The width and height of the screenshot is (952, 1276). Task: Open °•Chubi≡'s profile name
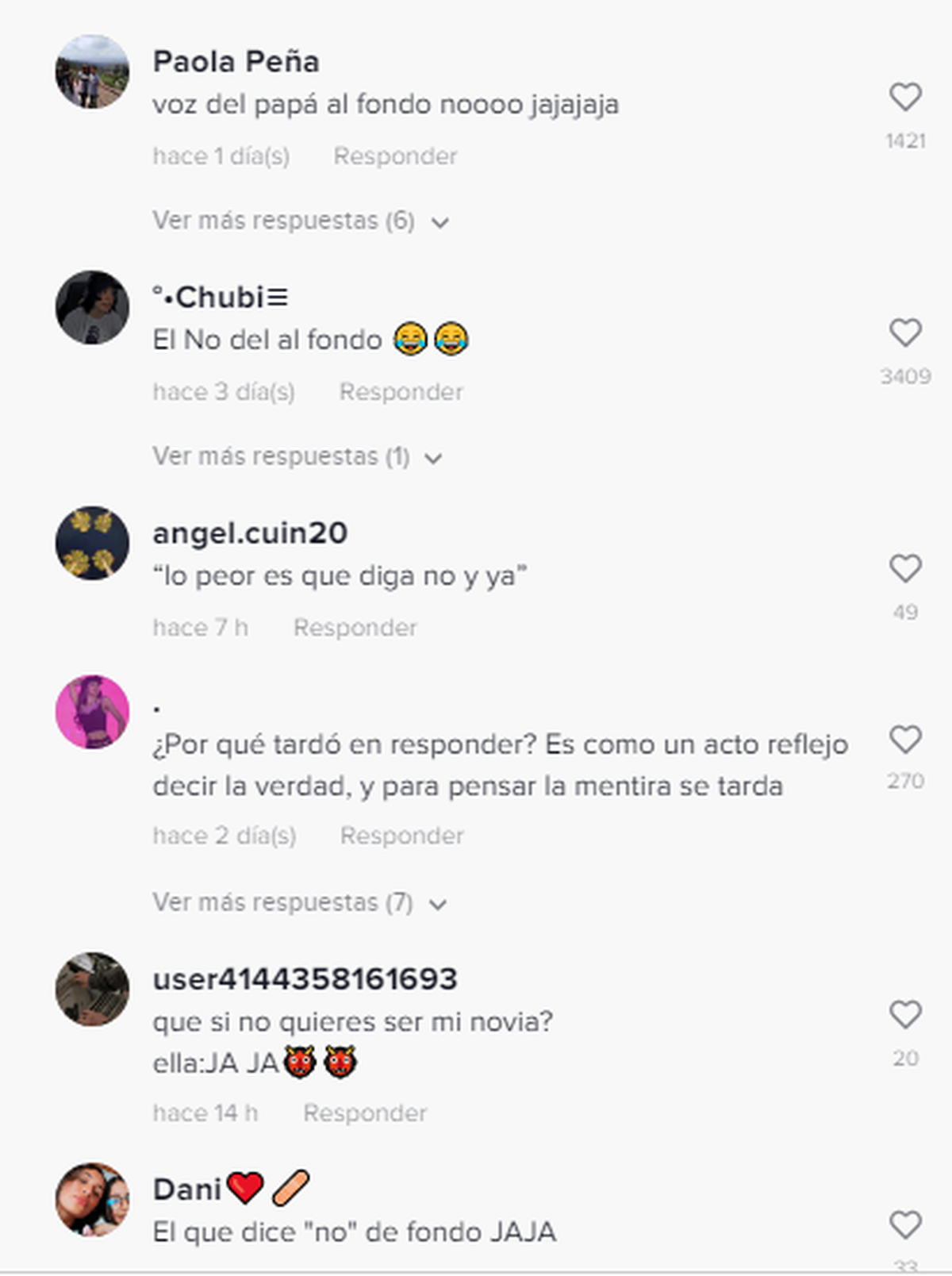pos(220,298)
